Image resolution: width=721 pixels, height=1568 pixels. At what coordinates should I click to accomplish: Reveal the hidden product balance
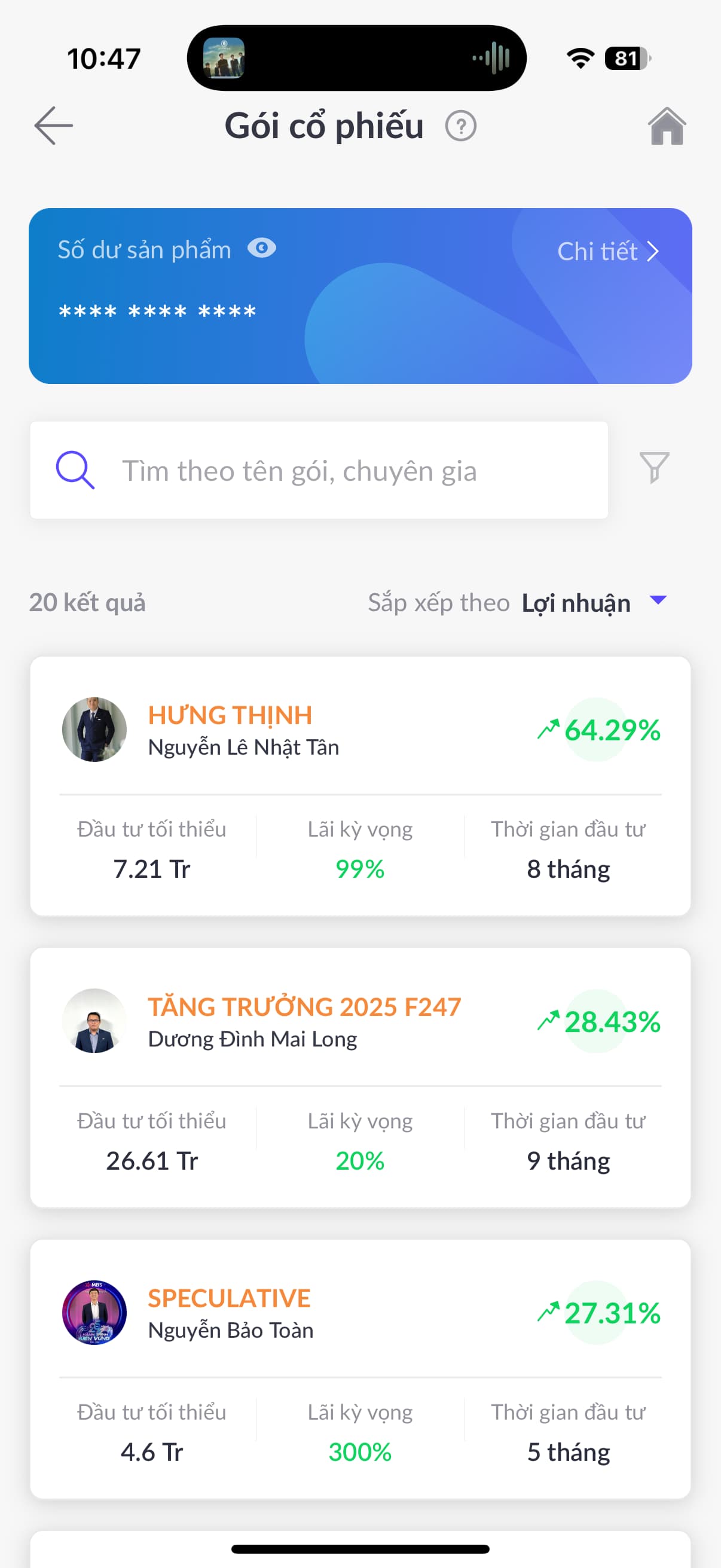coord(262,248)
